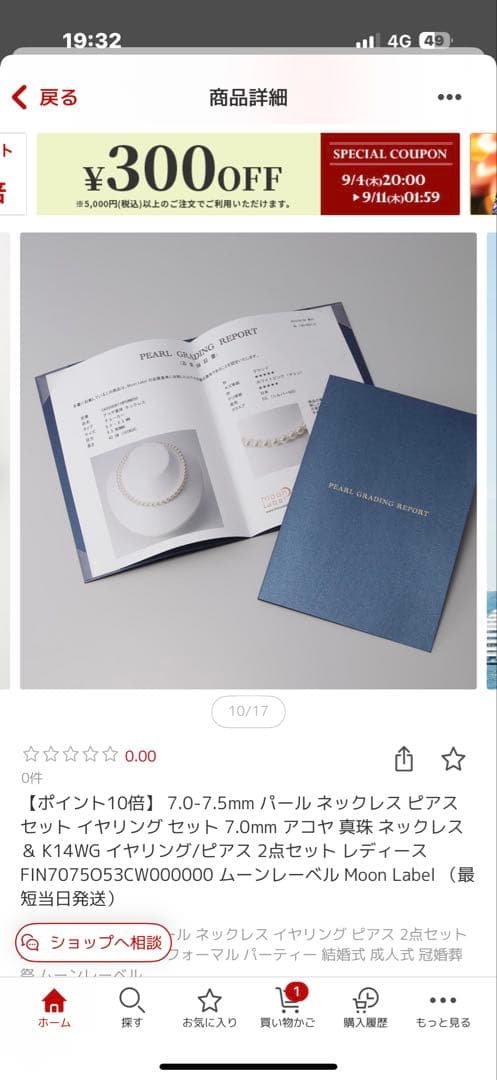Open the ショップへ相談 shop consultation chat

(93, 942)
